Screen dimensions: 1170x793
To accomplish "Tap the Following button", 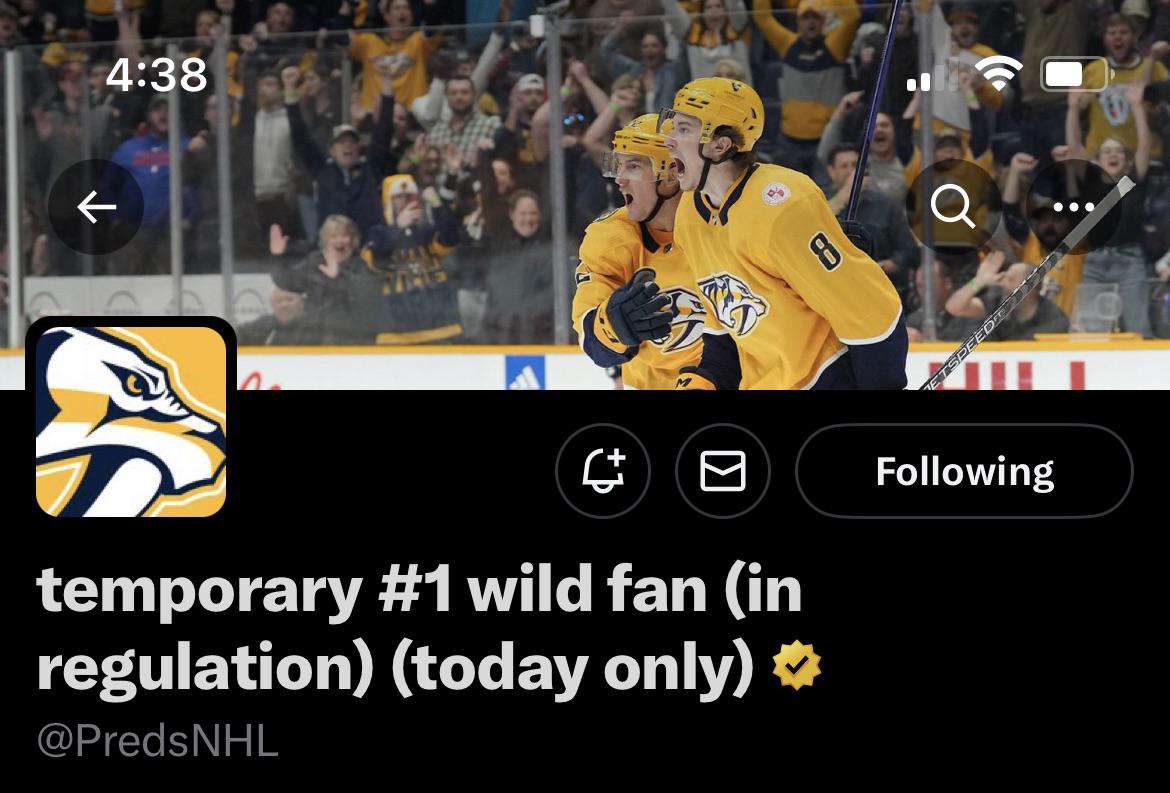I will pos(964,471).
